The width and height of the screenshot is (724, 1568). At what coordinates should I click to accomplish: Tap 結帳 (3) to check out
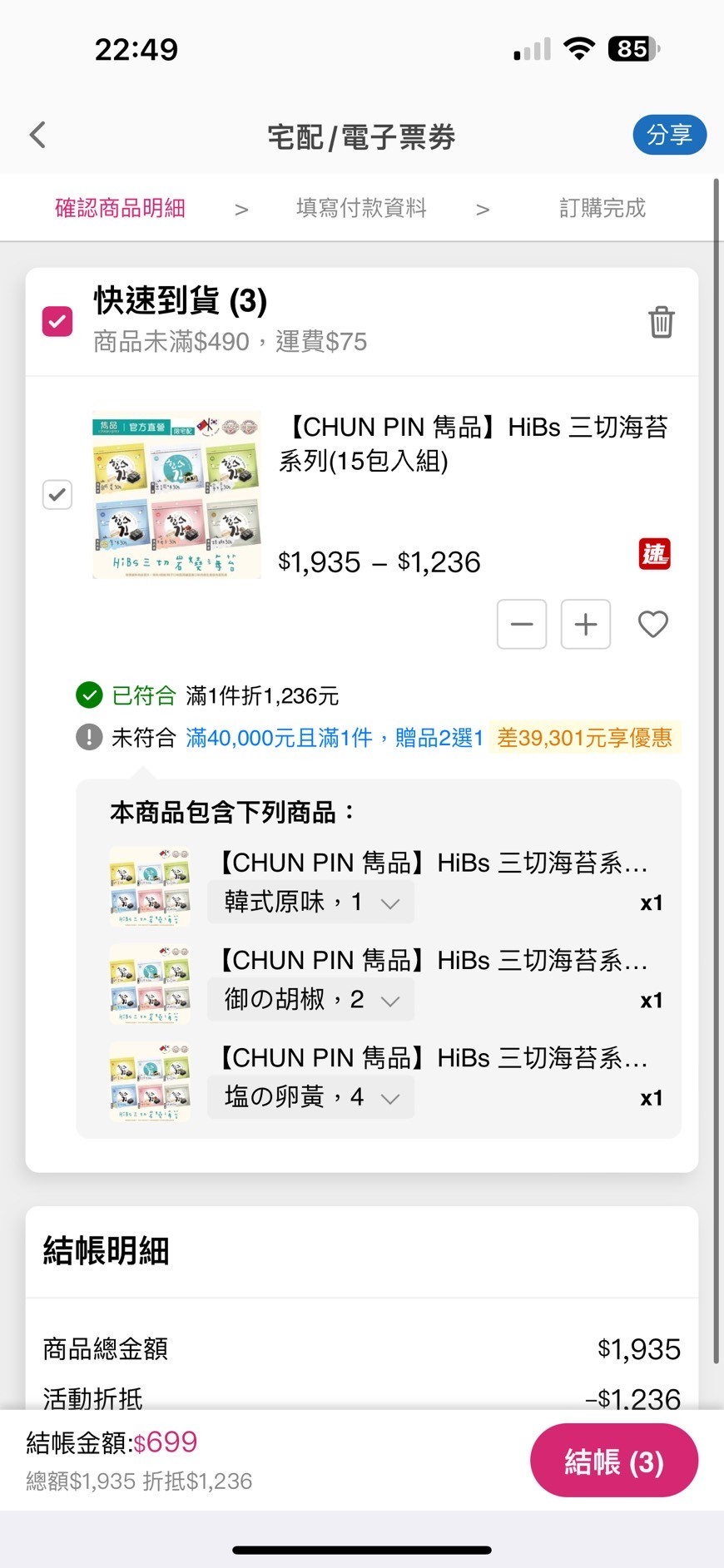(x=614, y=1461)
